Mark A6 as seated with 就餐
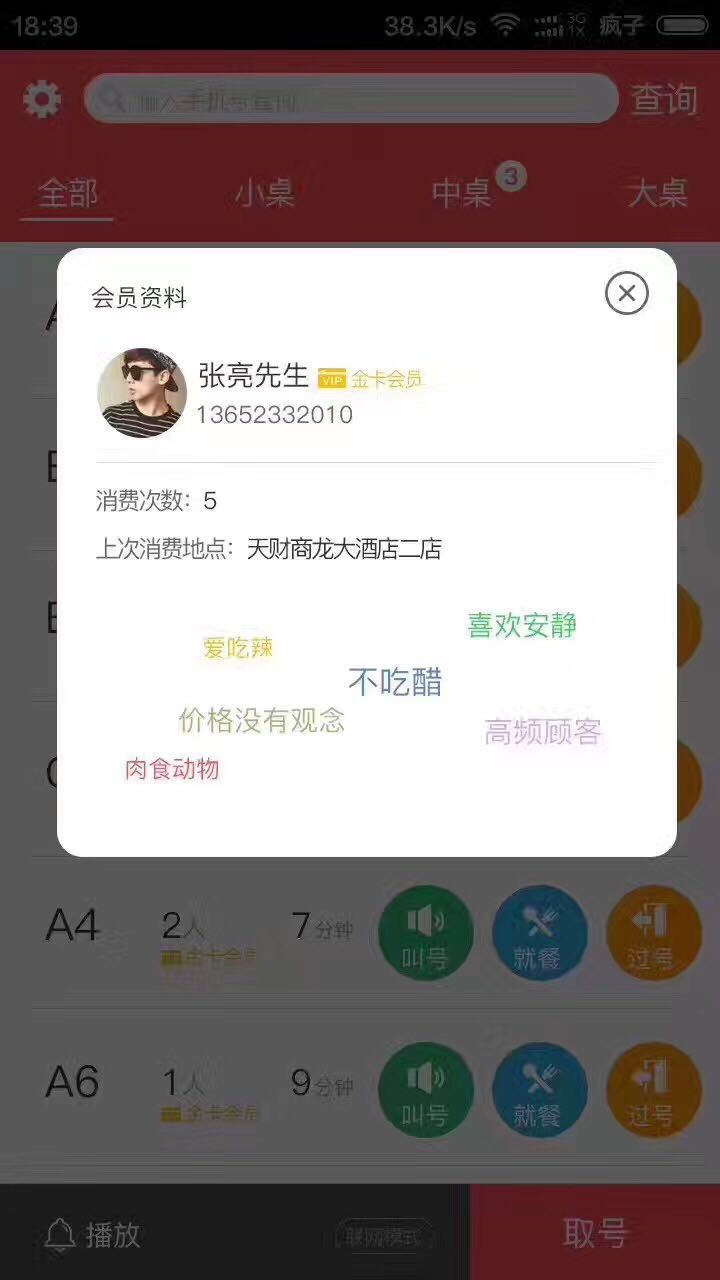Image resolution: width=720 pixels, height=1280 pixels. [x=539, y=1089]
